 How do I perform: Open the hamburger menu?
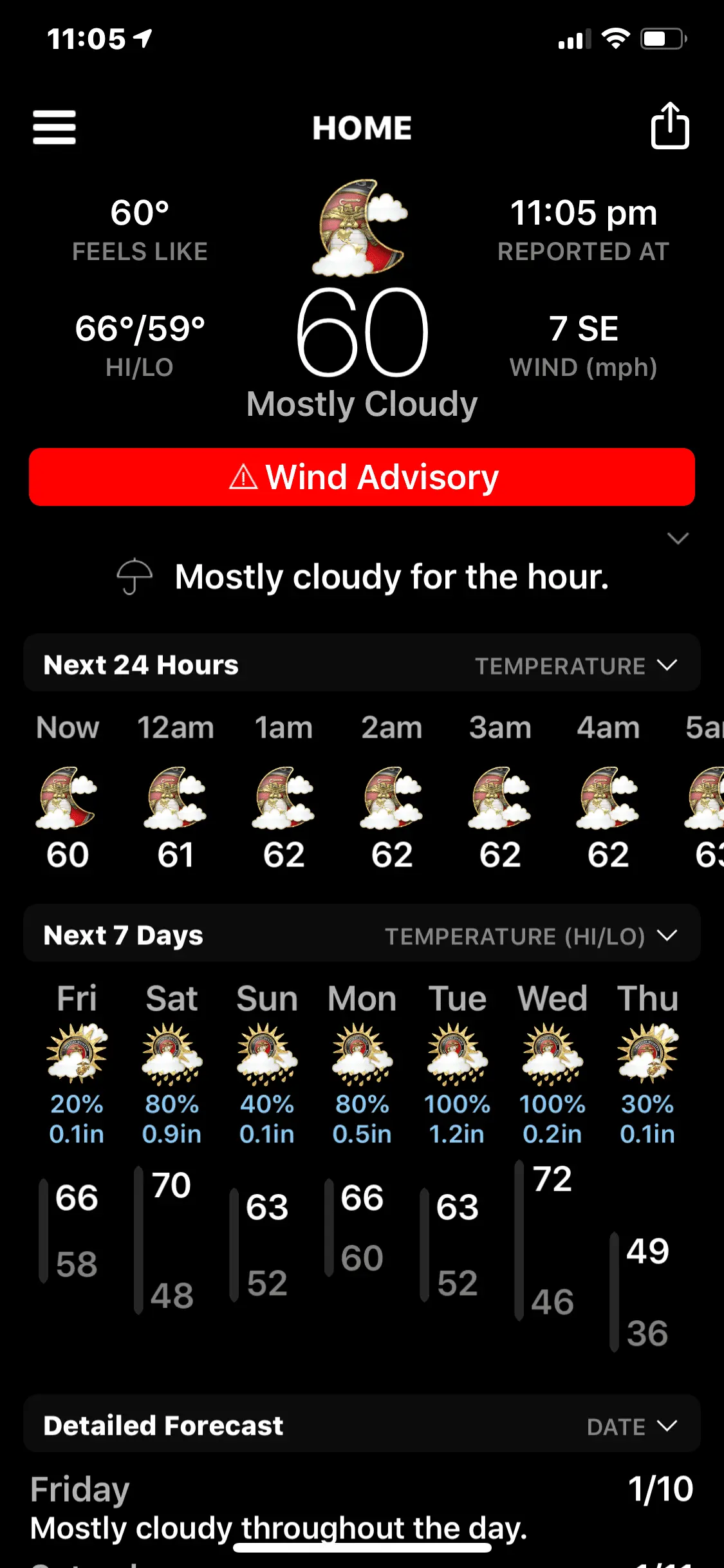[55, 127]
